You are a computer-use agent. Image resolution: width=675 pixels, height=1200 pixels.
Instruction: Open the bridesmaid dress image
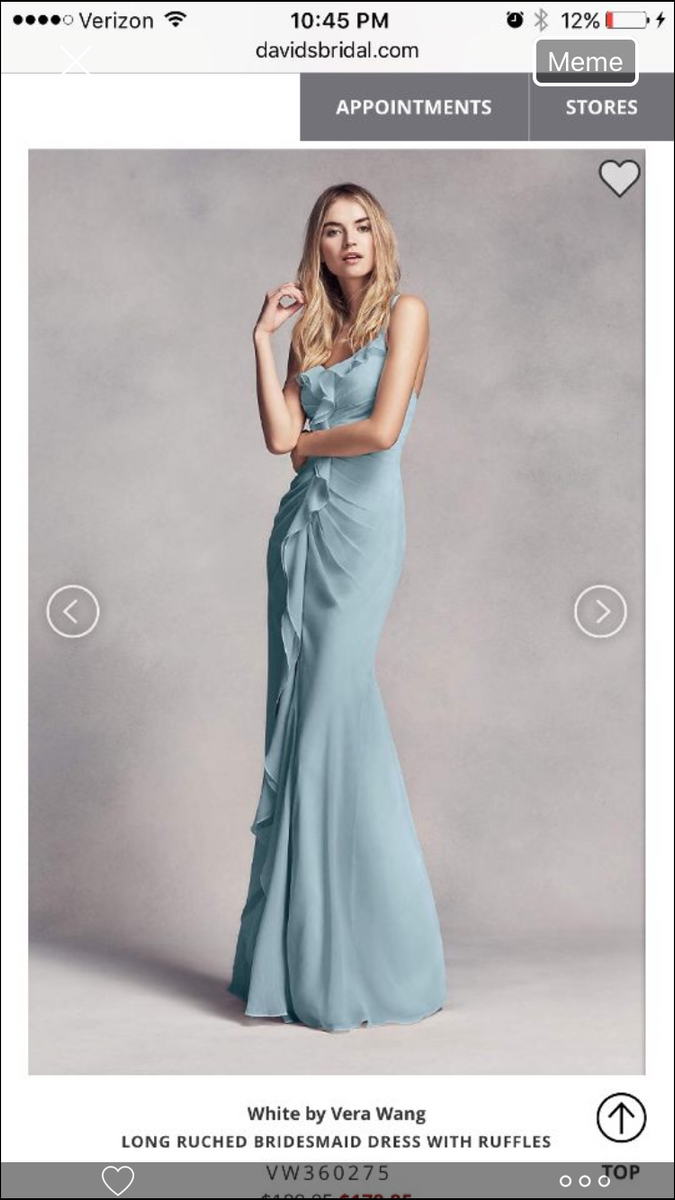(x=337, y=611)
